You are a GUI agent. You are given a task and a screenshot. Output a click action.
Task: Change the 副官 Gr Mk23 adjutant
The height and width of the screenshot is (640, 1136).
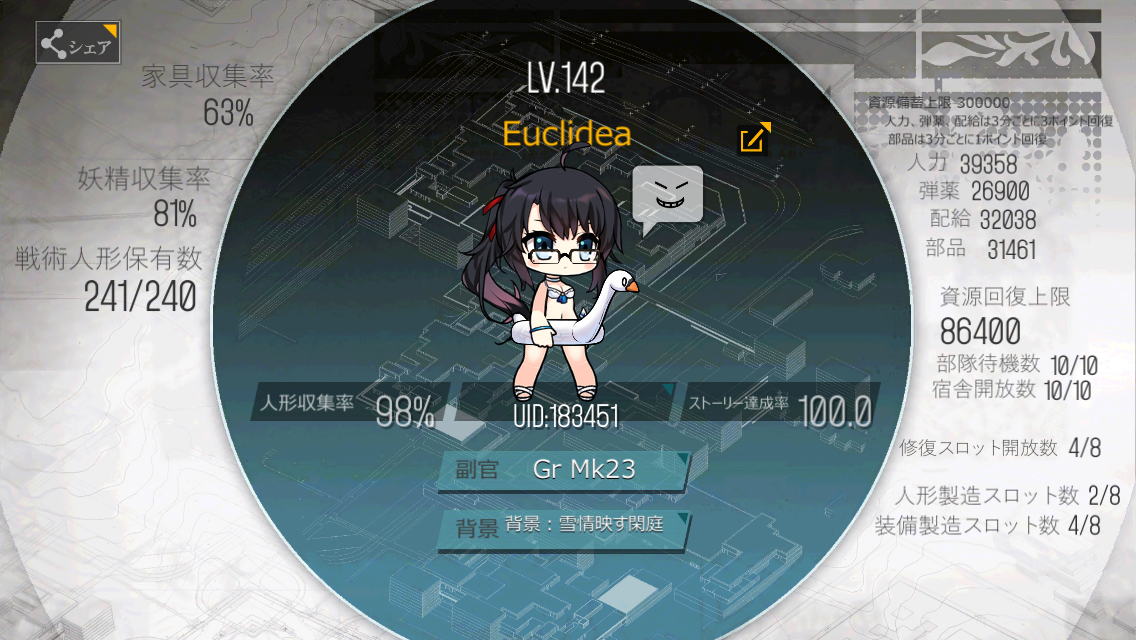[x=563, y=470]
